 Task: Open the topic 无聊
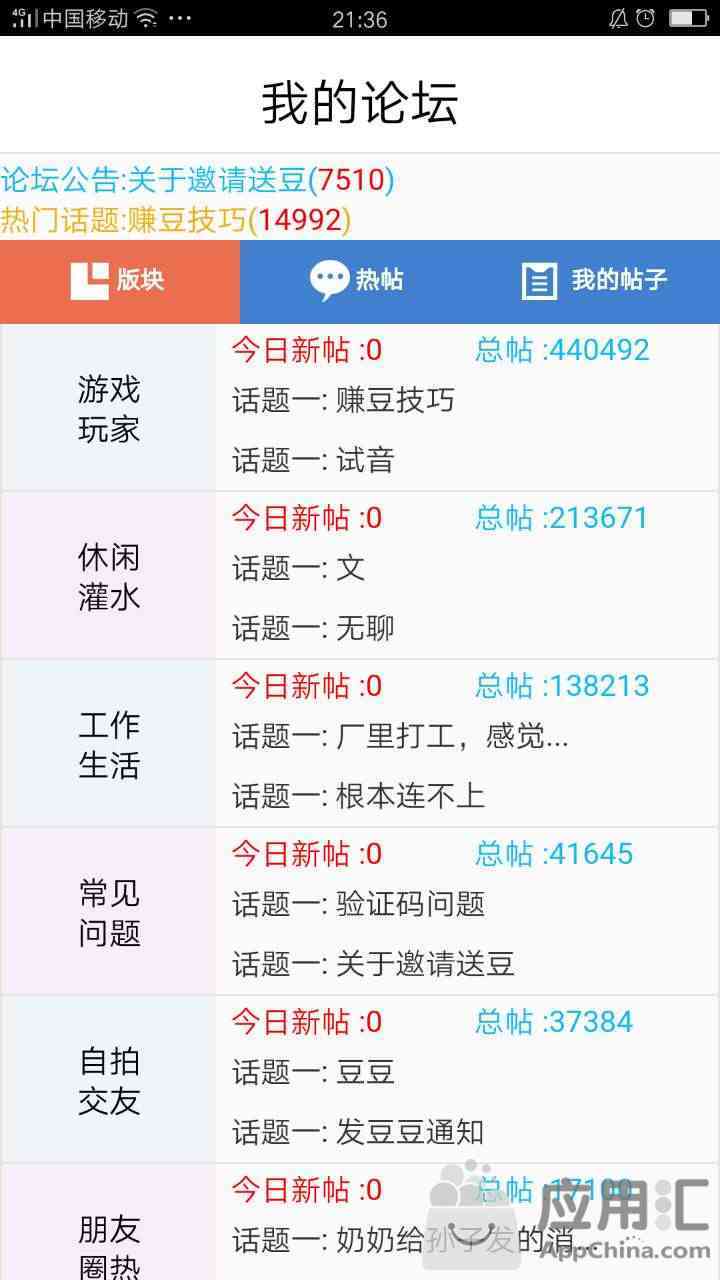[x=314, y=629]
